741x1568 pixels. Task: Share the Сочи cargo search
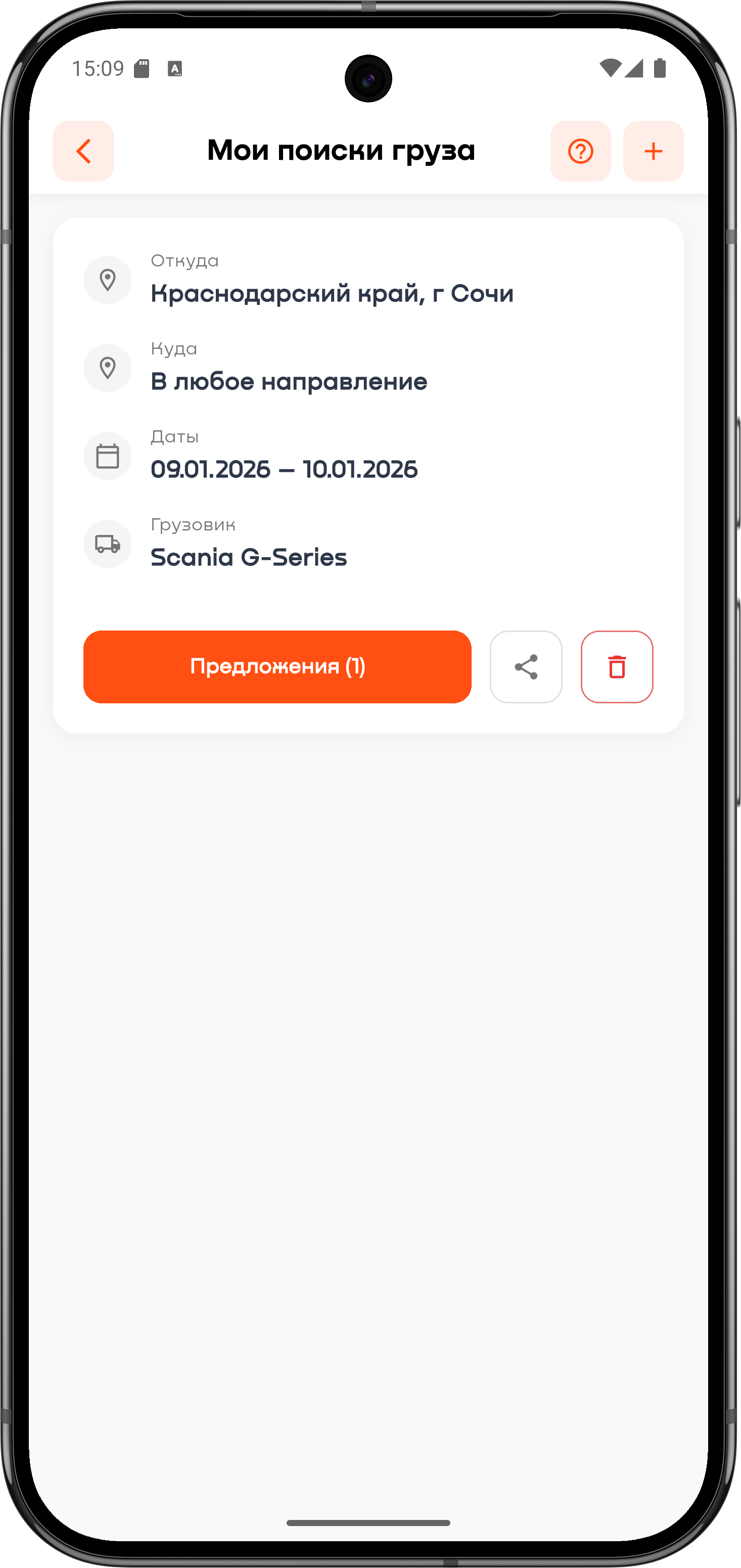point(526,666)
